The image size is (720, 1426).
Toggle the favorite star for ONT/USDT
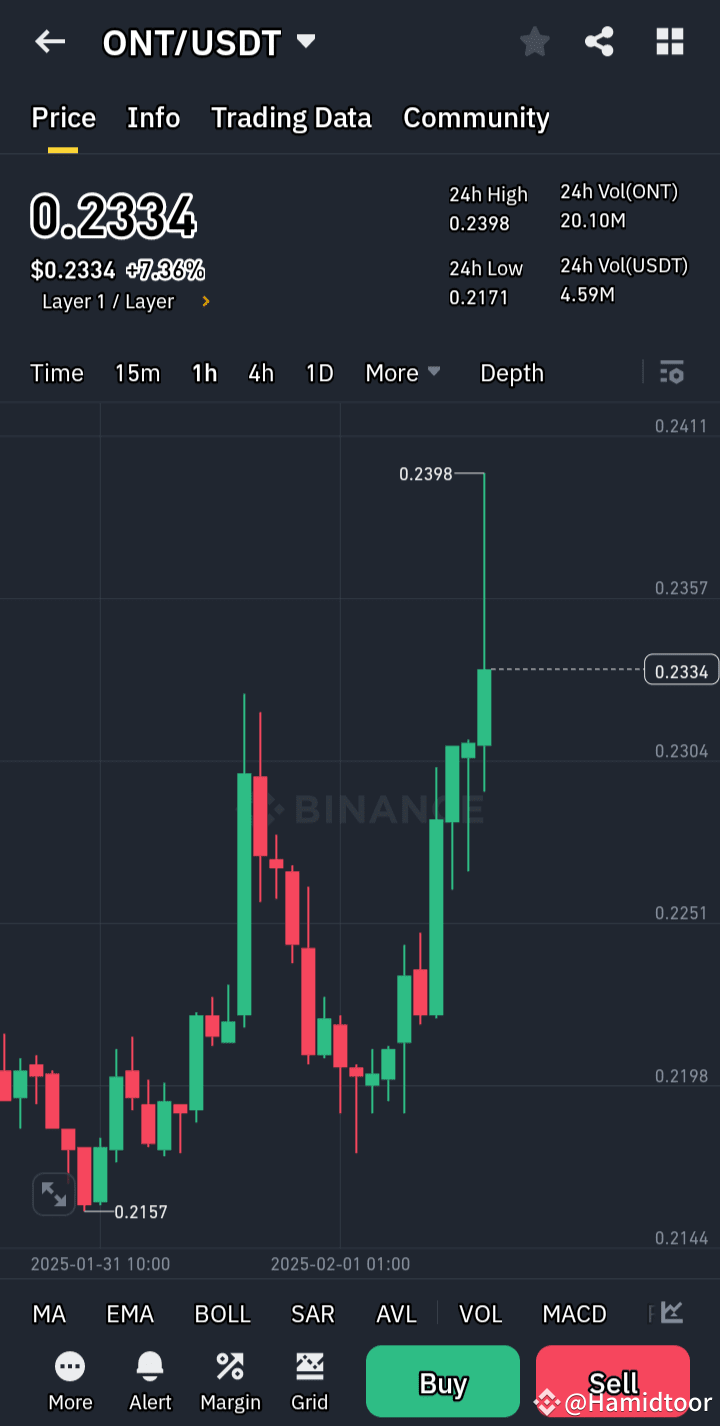[x=534, y=41]
